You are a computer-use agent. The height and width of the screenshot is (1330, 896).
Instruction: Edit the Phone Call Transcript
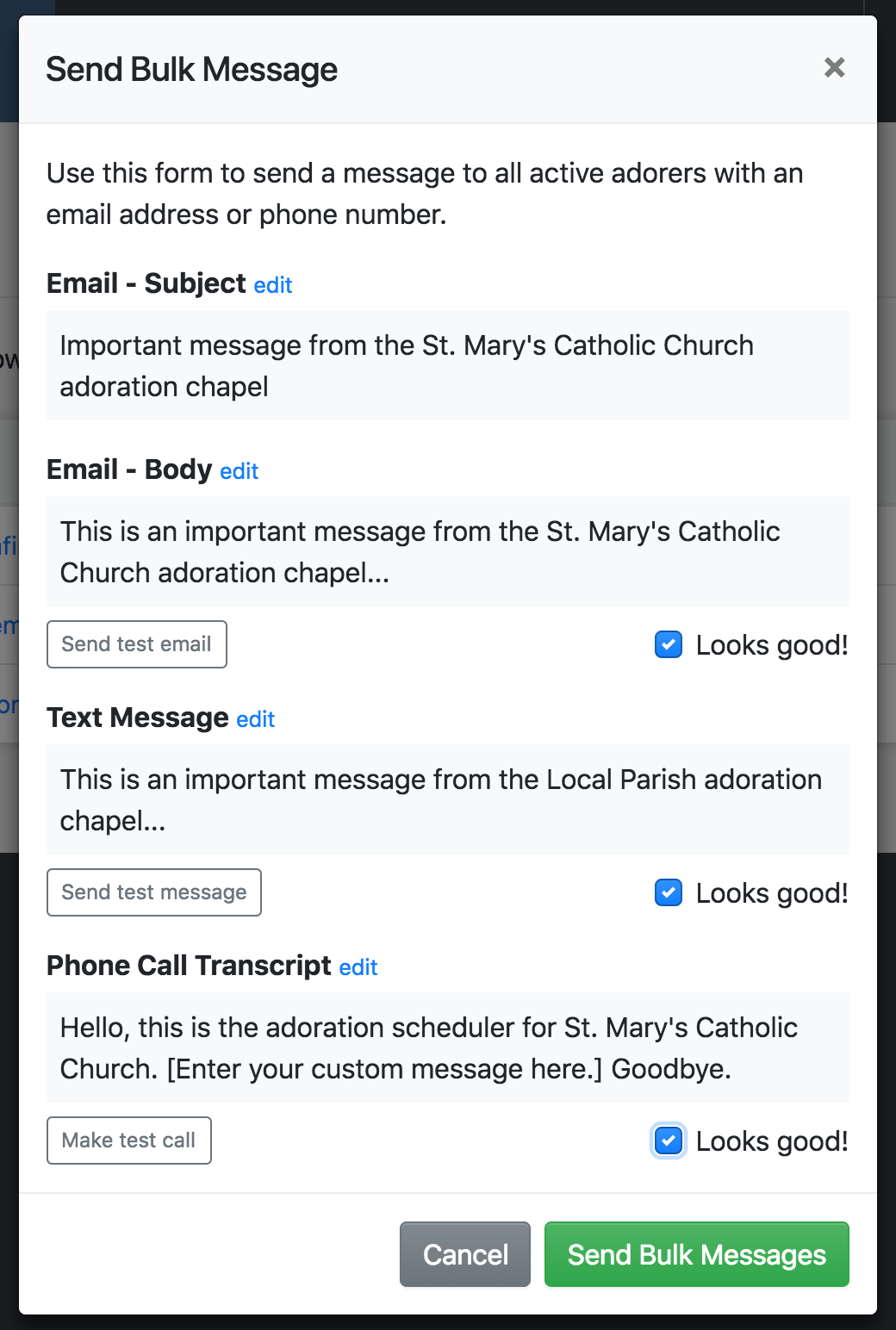[358, 967]
